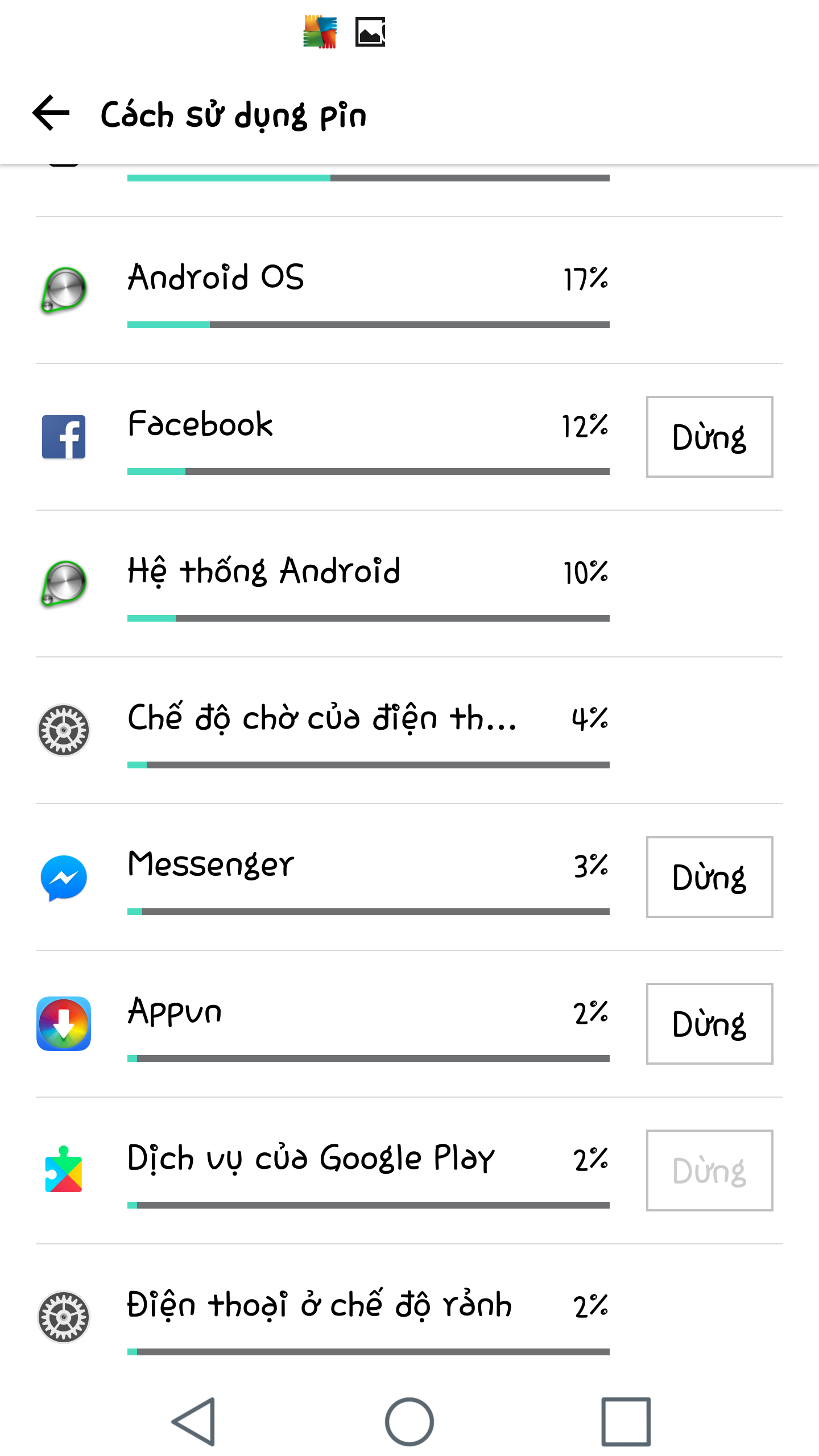
Task: Open Chế độ chờ của điện thoại row
Action: [409, 731]
